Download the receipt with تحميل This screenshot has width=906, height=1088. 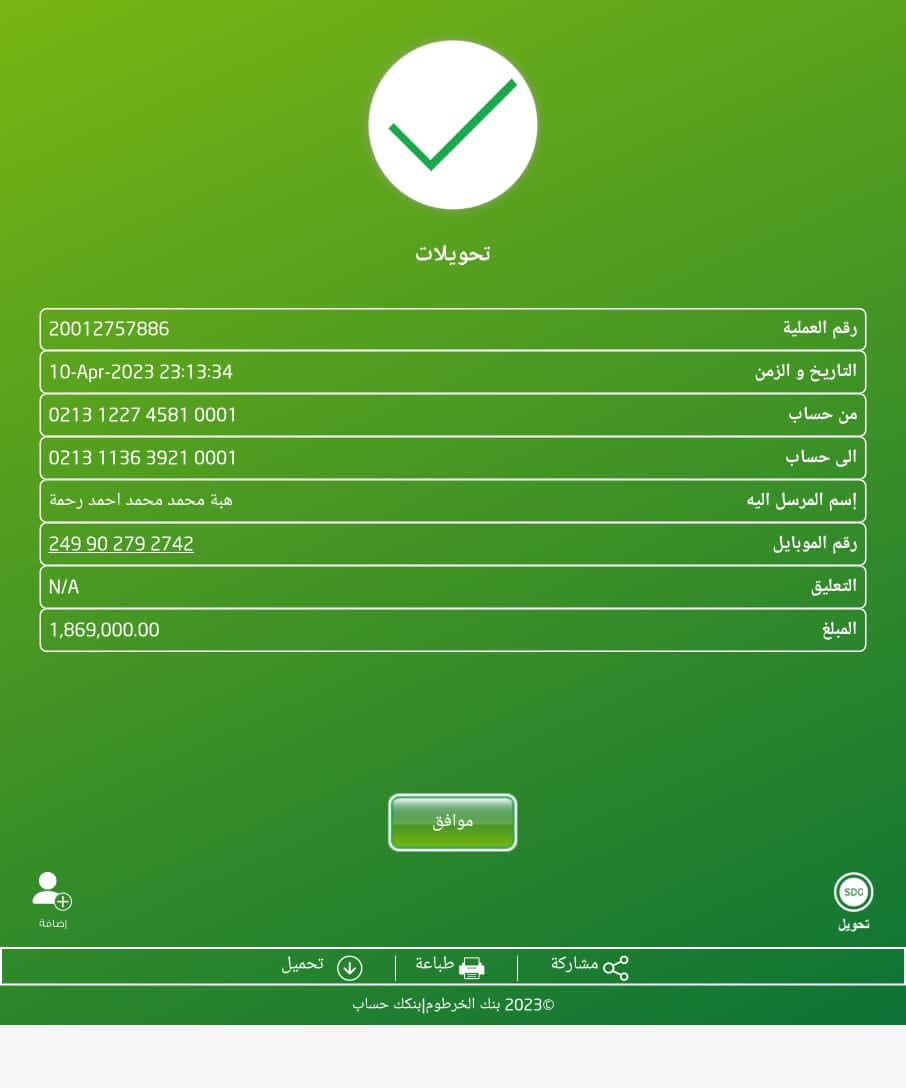[322, 966]
